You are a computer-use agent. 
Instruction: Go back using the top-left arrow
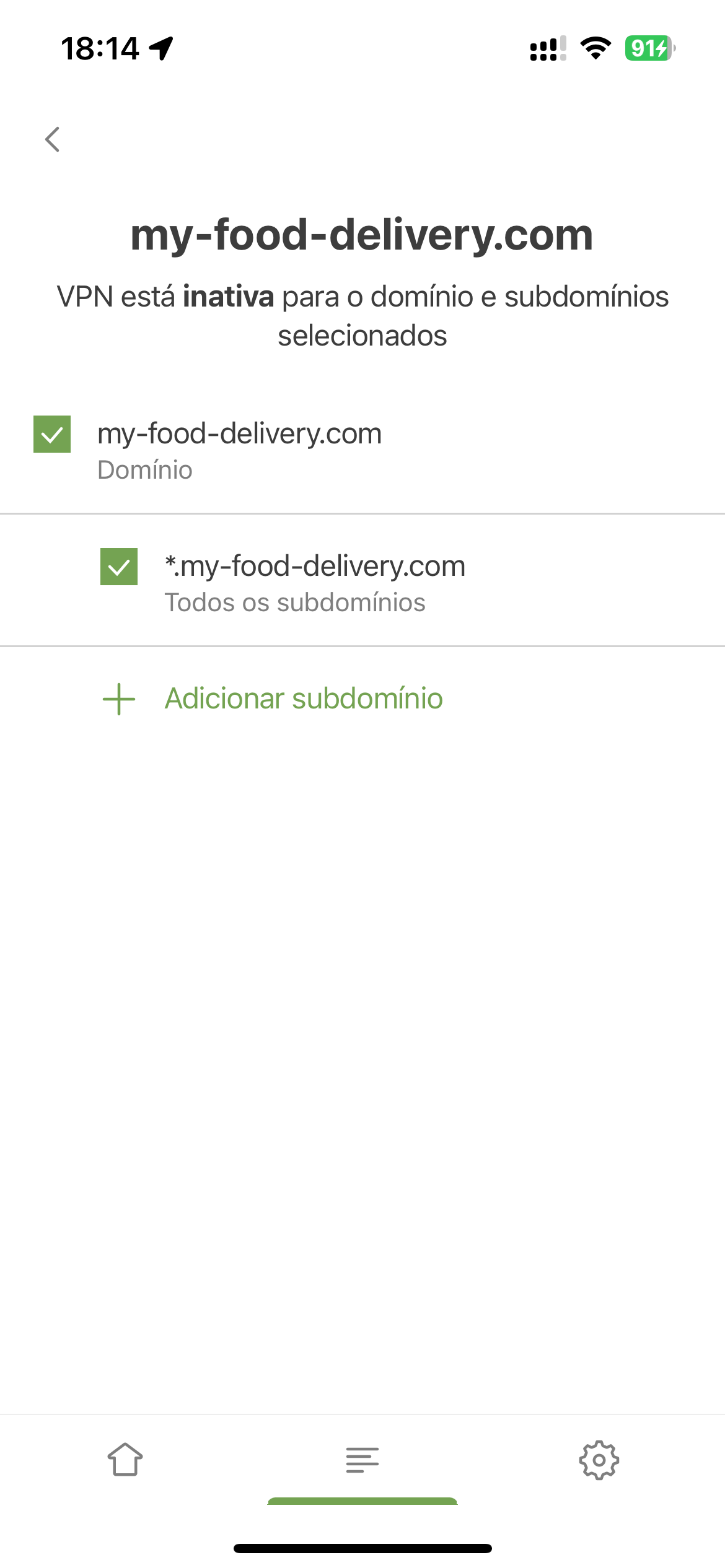coord(53,139)
